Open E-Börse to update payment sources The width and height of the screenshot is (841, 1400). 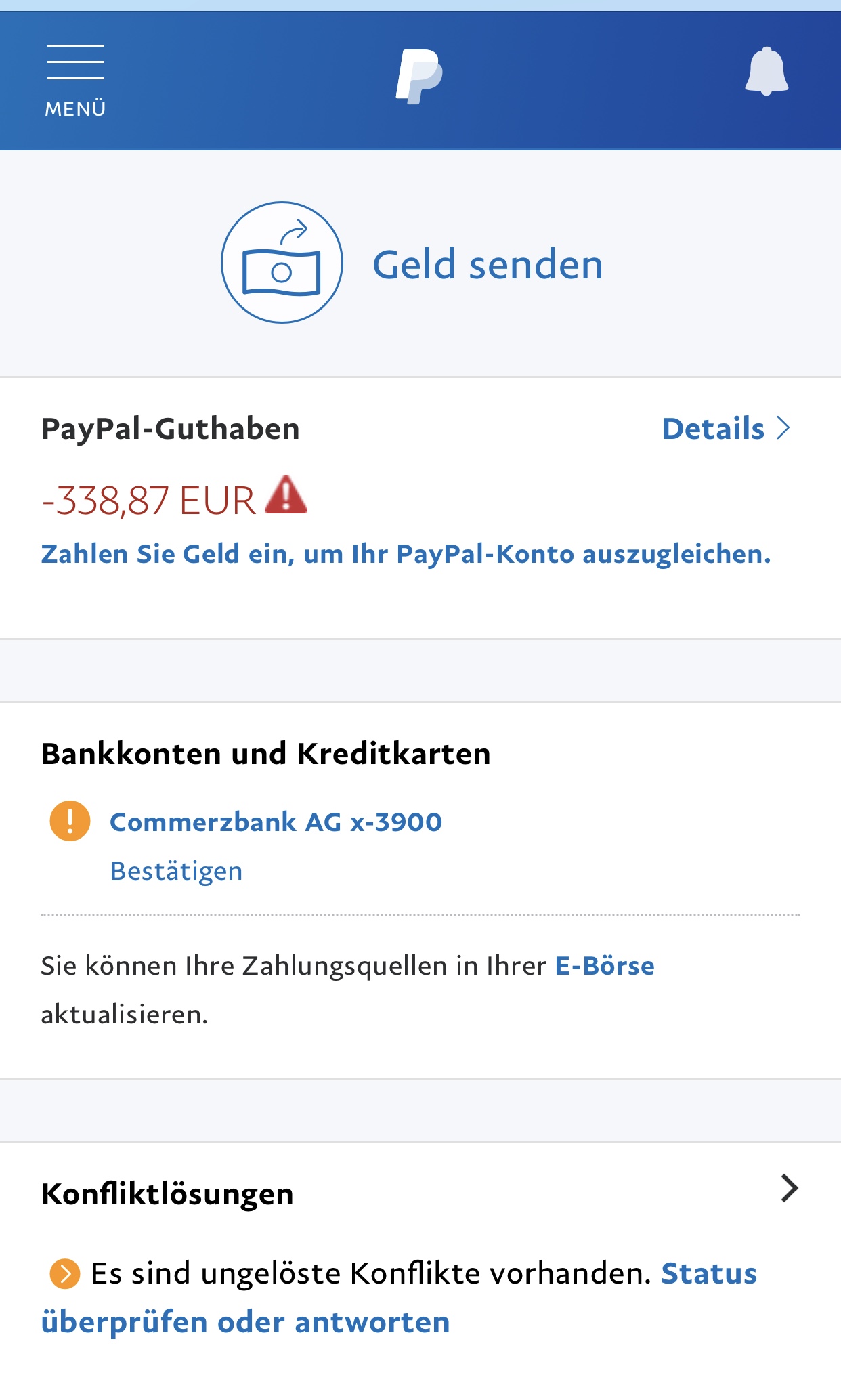(603, 966)
